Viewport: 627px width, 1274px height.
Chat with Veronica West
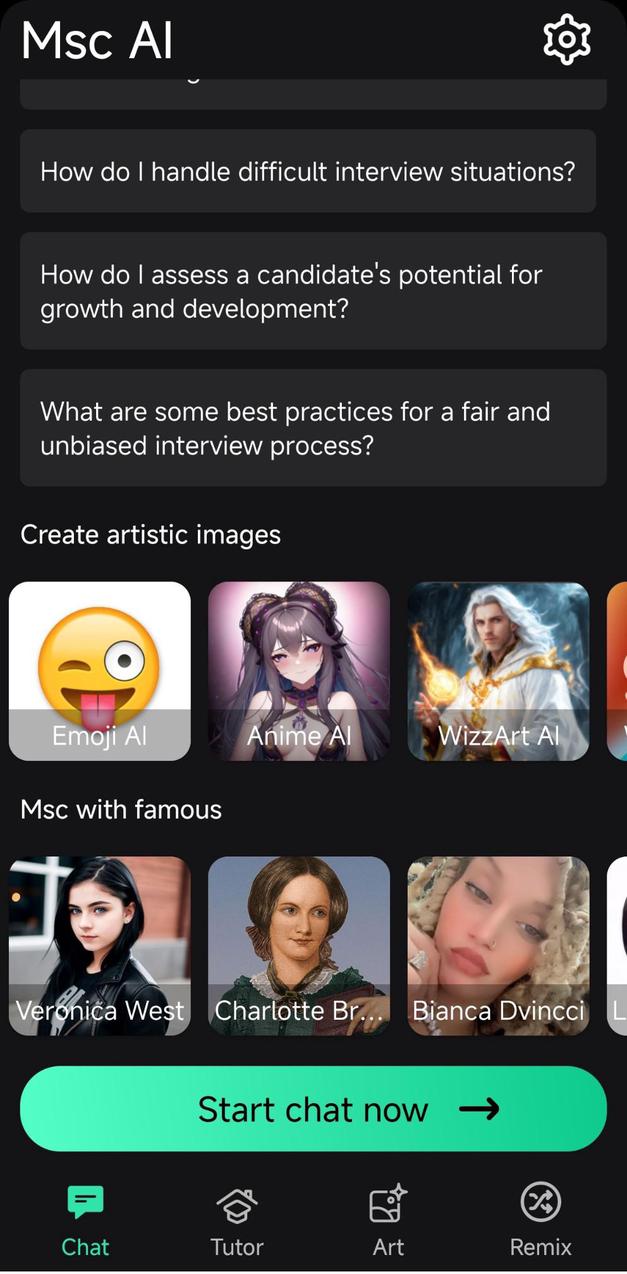coord(100,945)
